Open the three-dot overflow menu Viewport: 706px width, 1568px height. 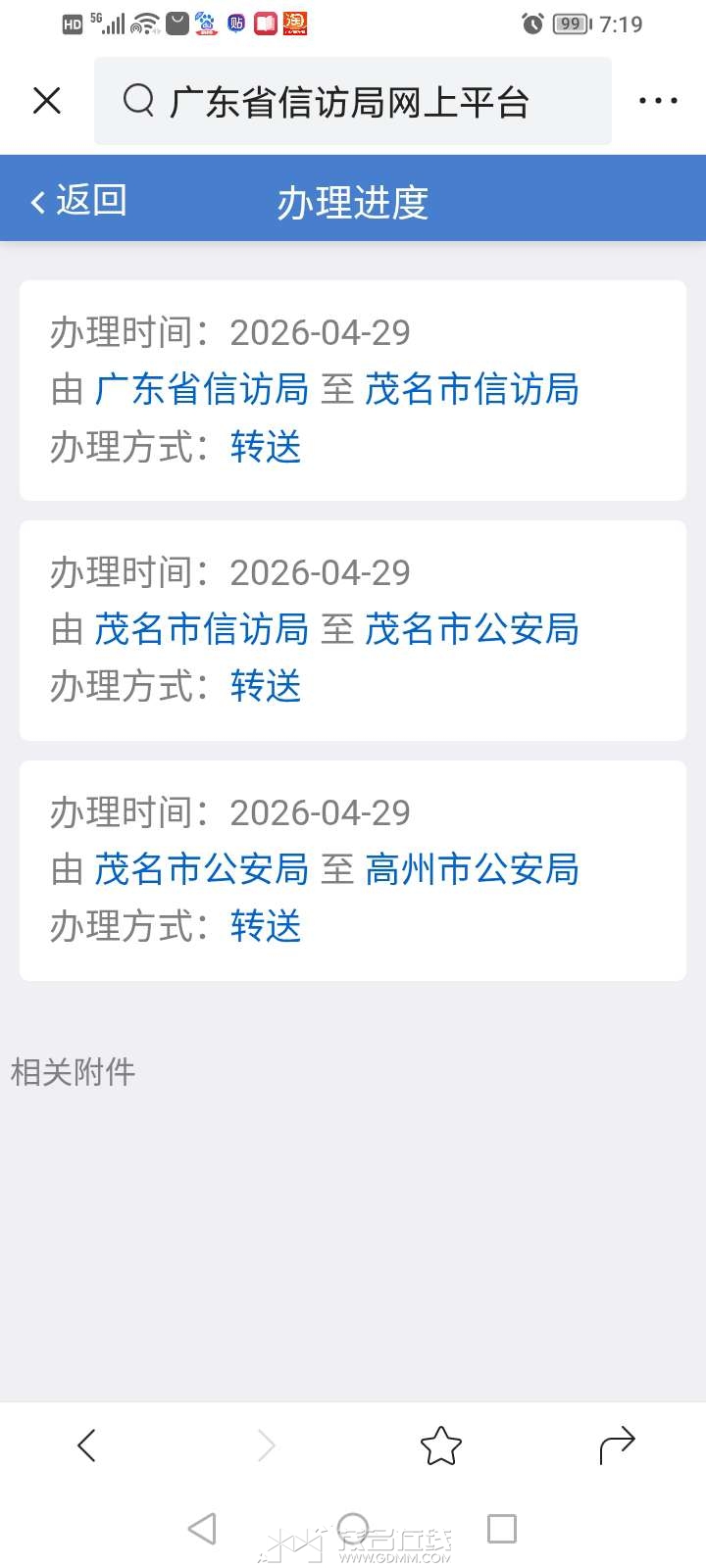point(657,101)
